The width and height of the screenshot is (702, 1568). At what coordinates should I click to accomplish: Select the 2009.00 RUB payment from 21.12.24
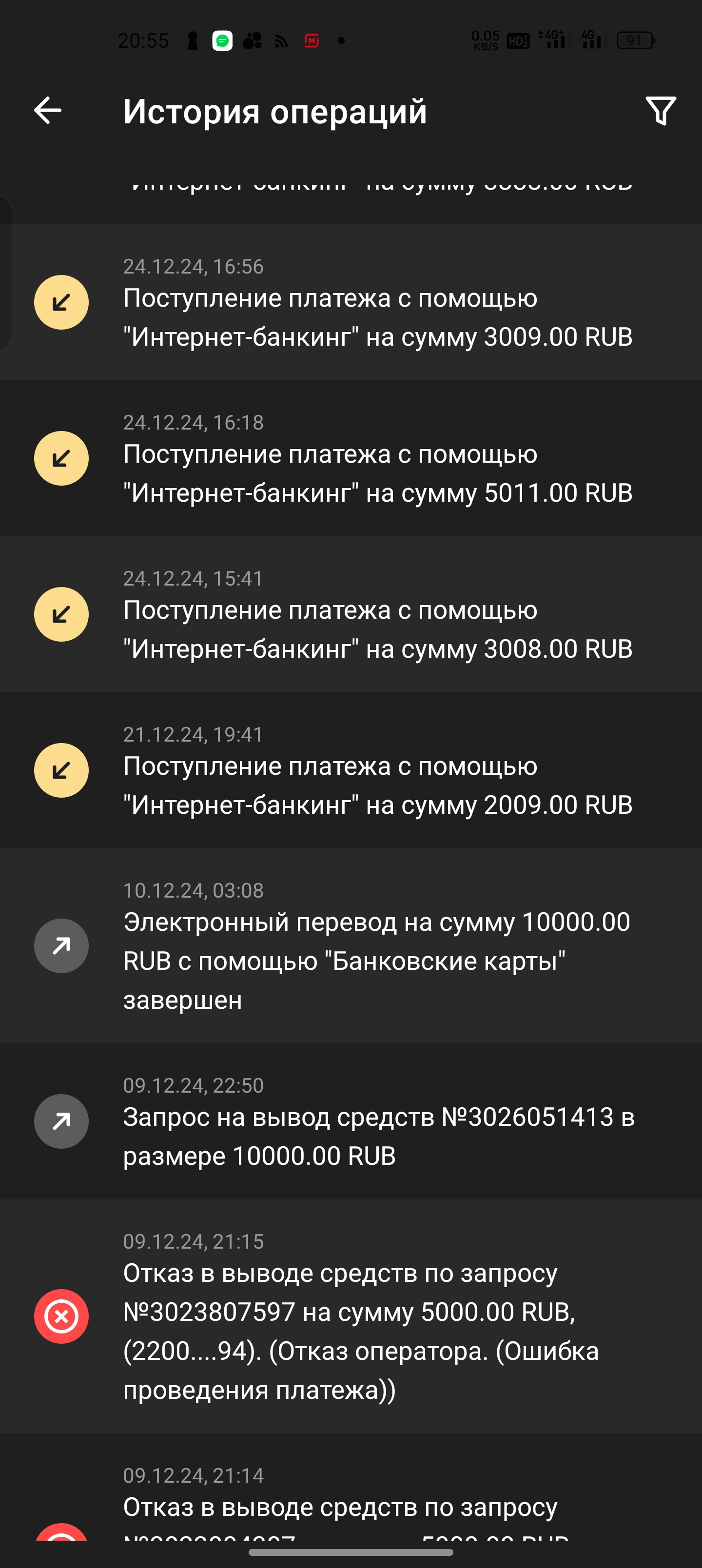click(x=351, y=770)
